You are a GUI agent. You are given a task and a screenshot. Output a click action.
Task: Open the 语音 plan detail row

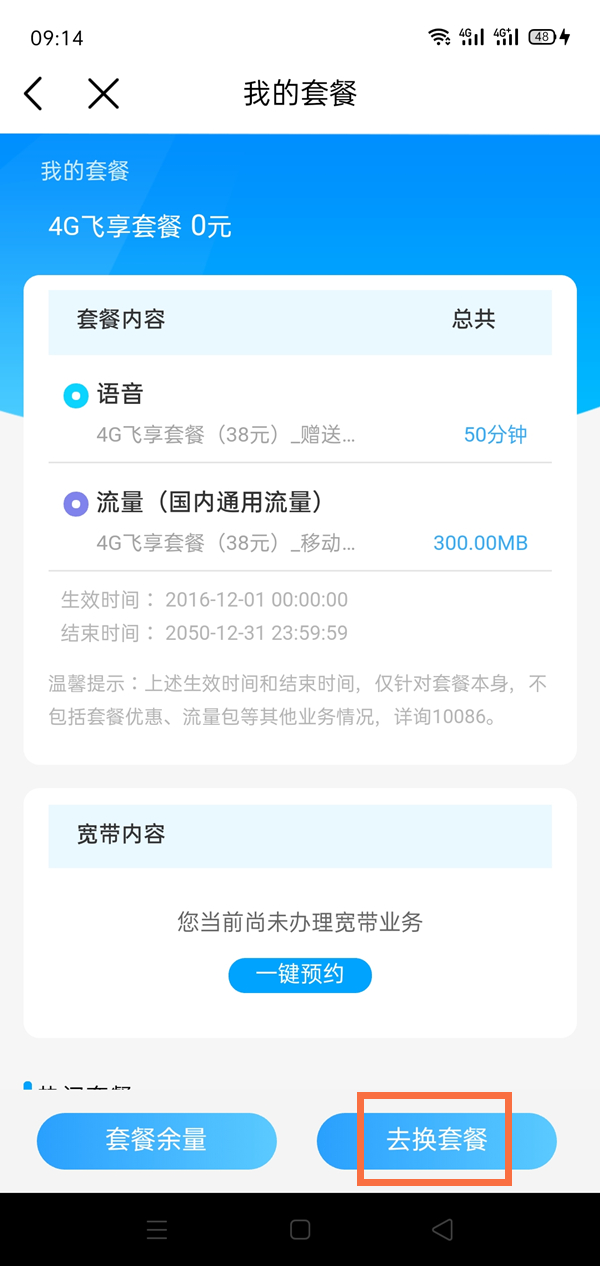pos(300,414)
